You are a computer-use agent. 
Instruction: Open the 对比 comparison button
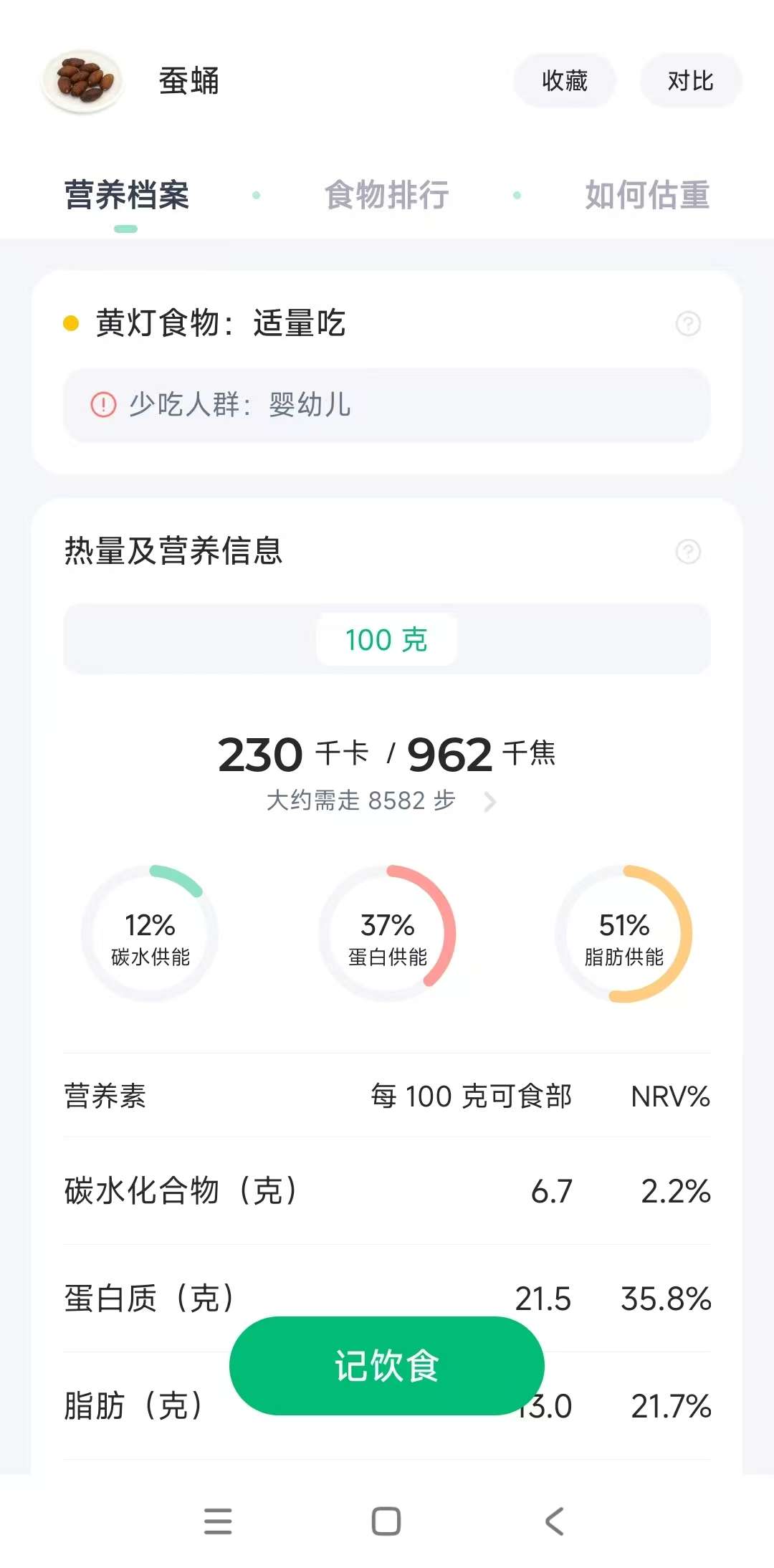click(x=690, y=81)
